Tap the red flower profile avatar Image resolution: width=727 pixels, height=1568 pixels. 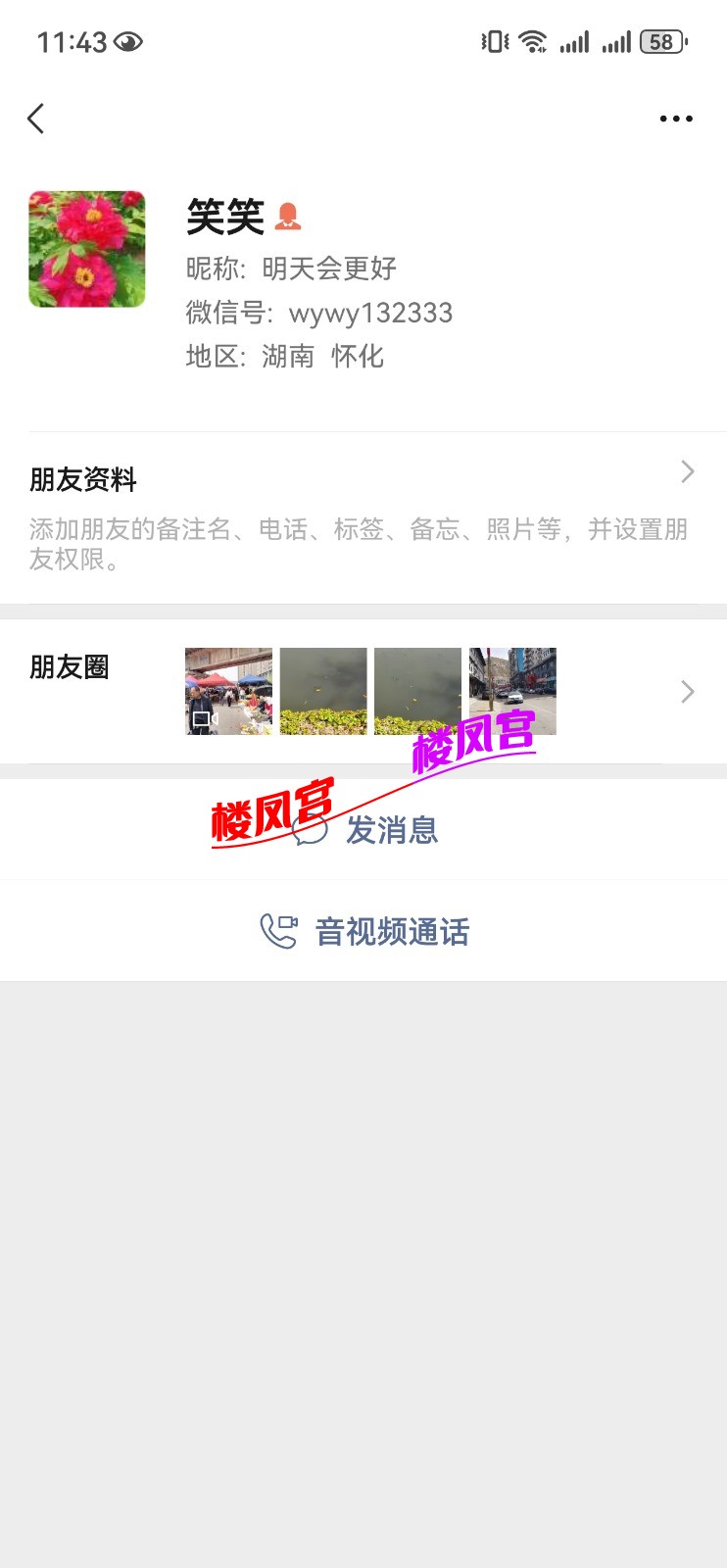click(87, 249)
